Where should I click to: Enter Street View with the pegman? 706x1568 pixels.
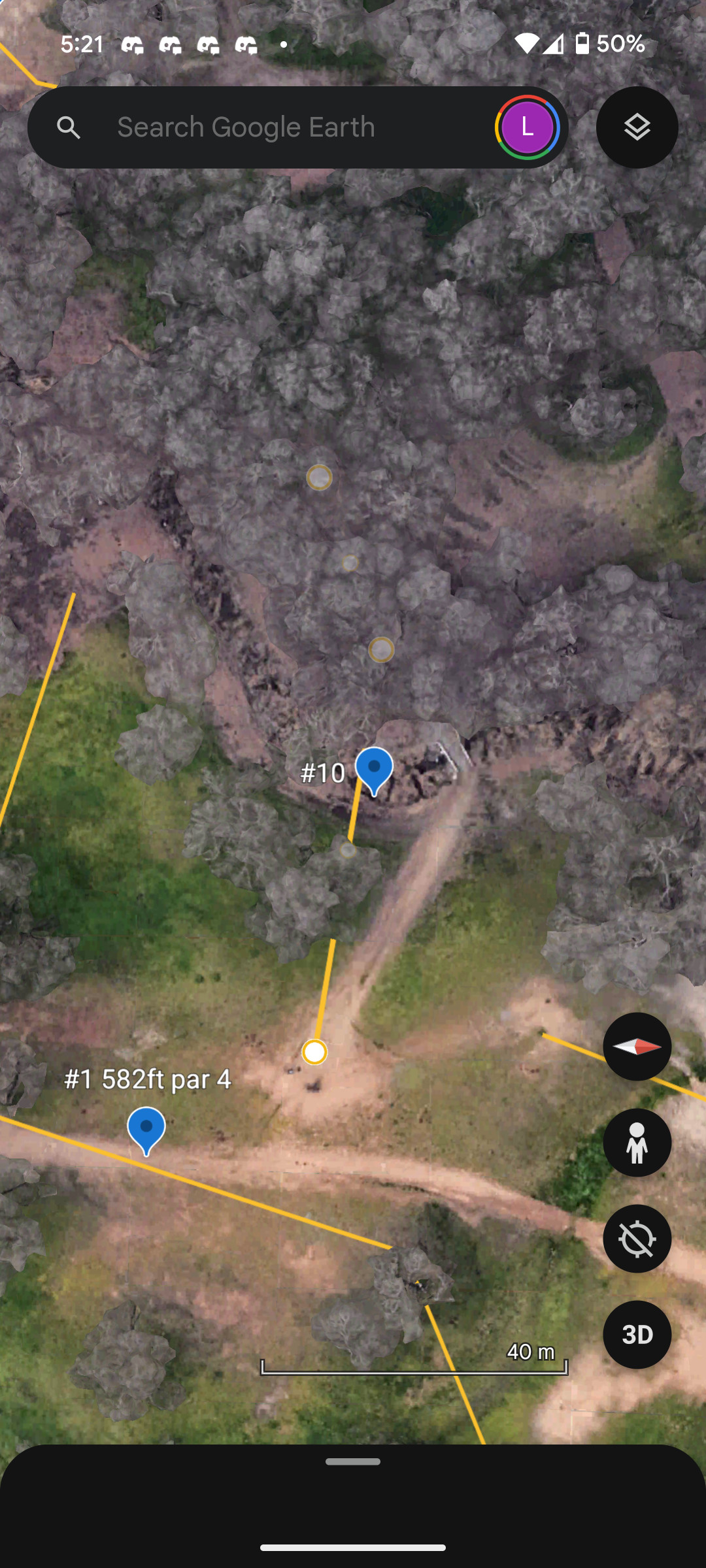[x=637, y=1143]
